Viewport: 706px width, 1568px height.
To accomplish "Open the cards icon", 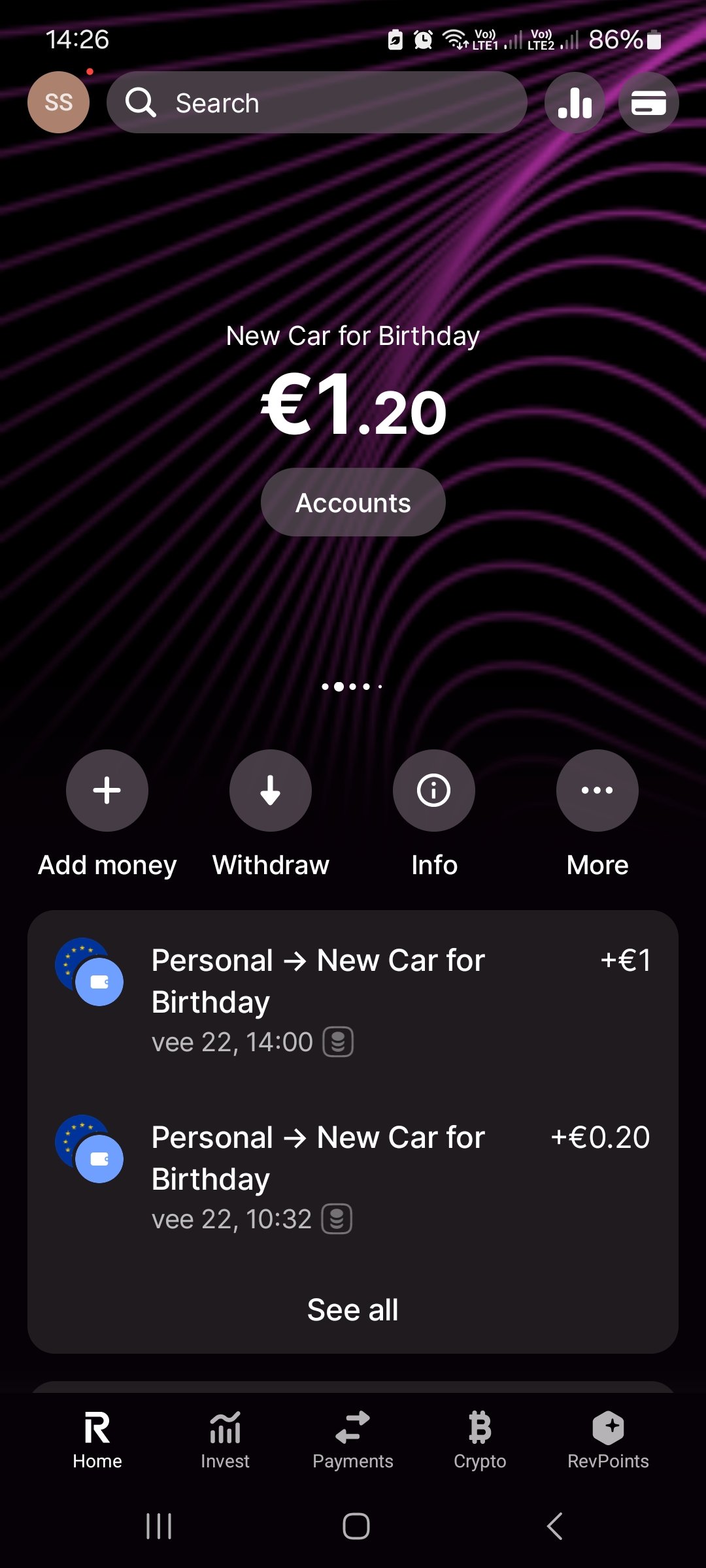I will pos(648,103).
